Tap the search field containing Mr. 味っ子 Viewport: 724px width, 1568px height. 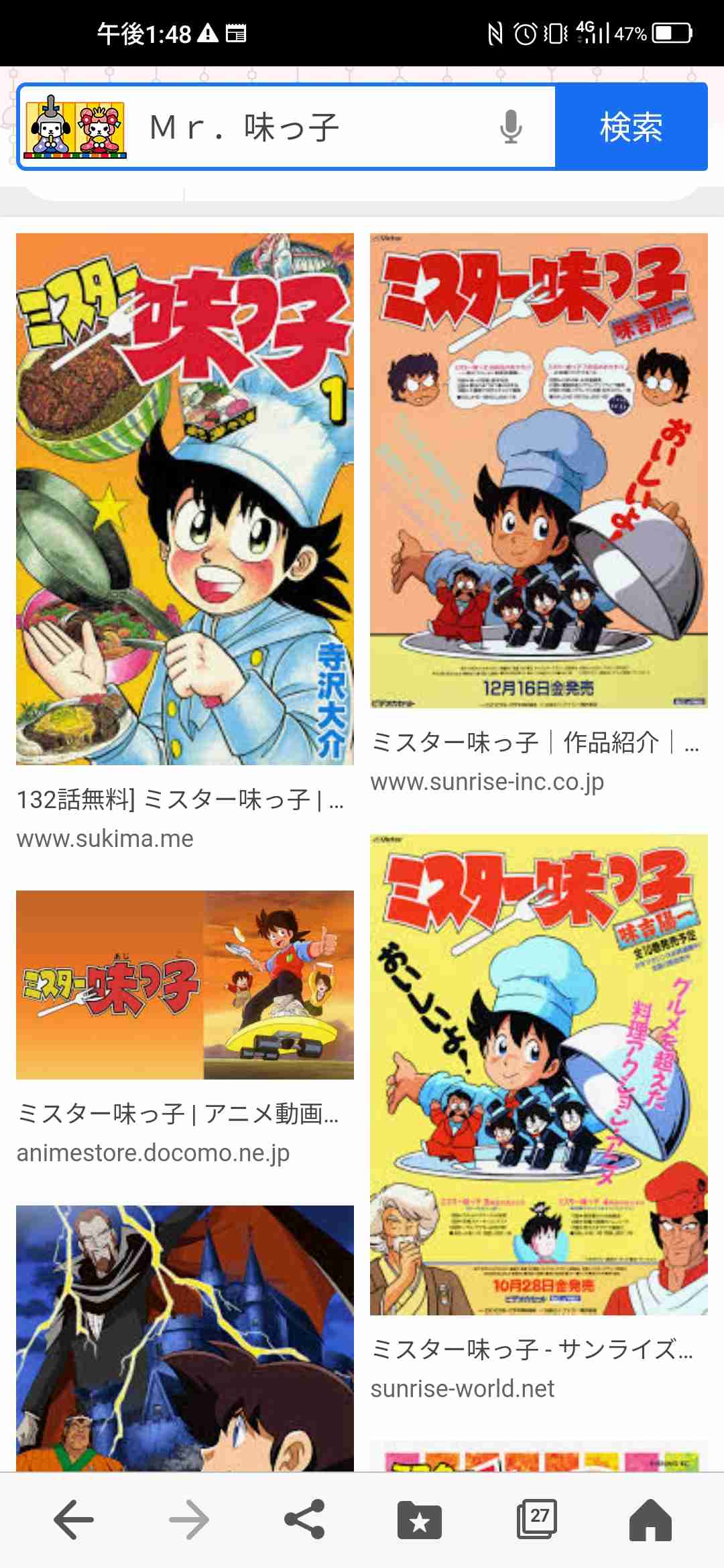coord(315,127)
